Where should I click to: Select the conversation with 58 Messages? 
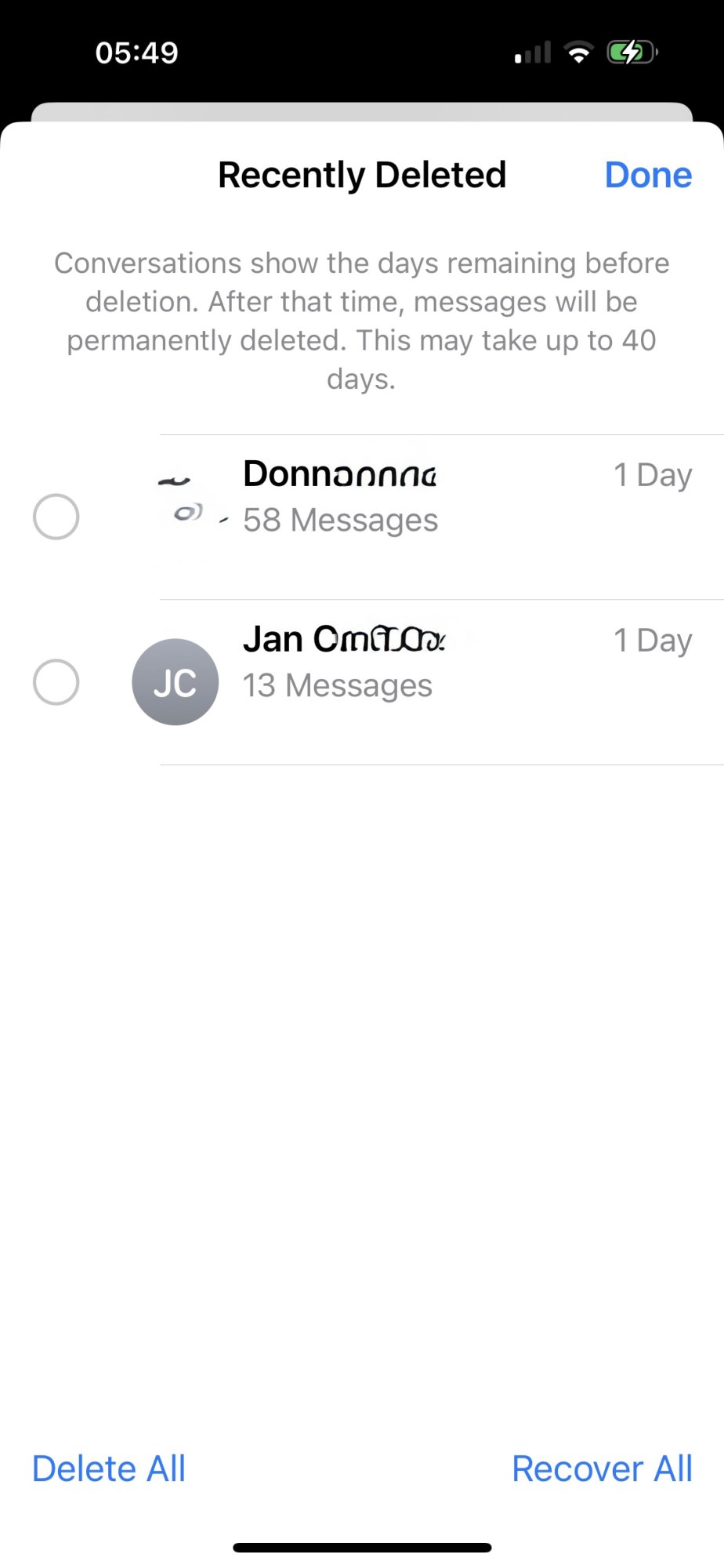(x=56, y=517)
